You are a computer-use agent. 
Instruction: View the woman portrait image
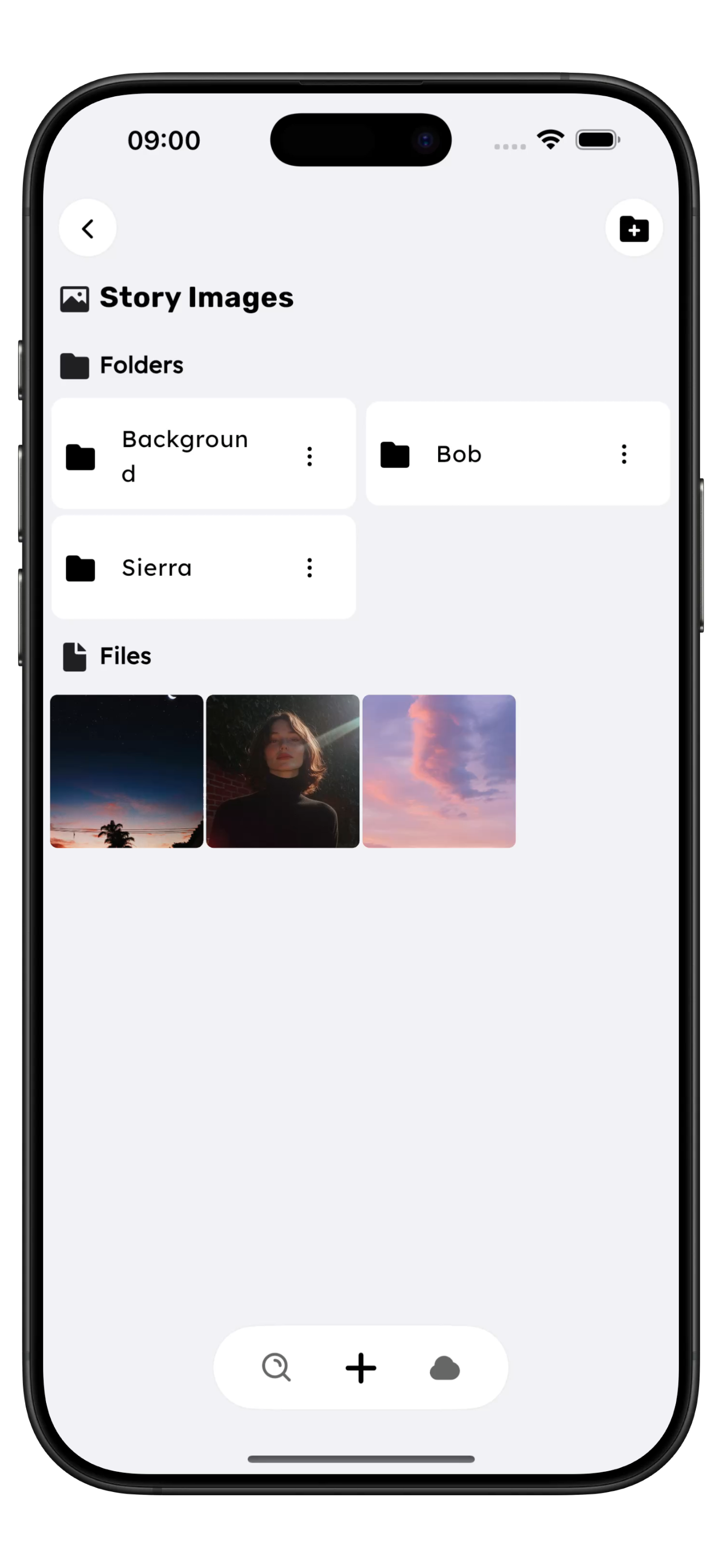(x=282, y=771)
